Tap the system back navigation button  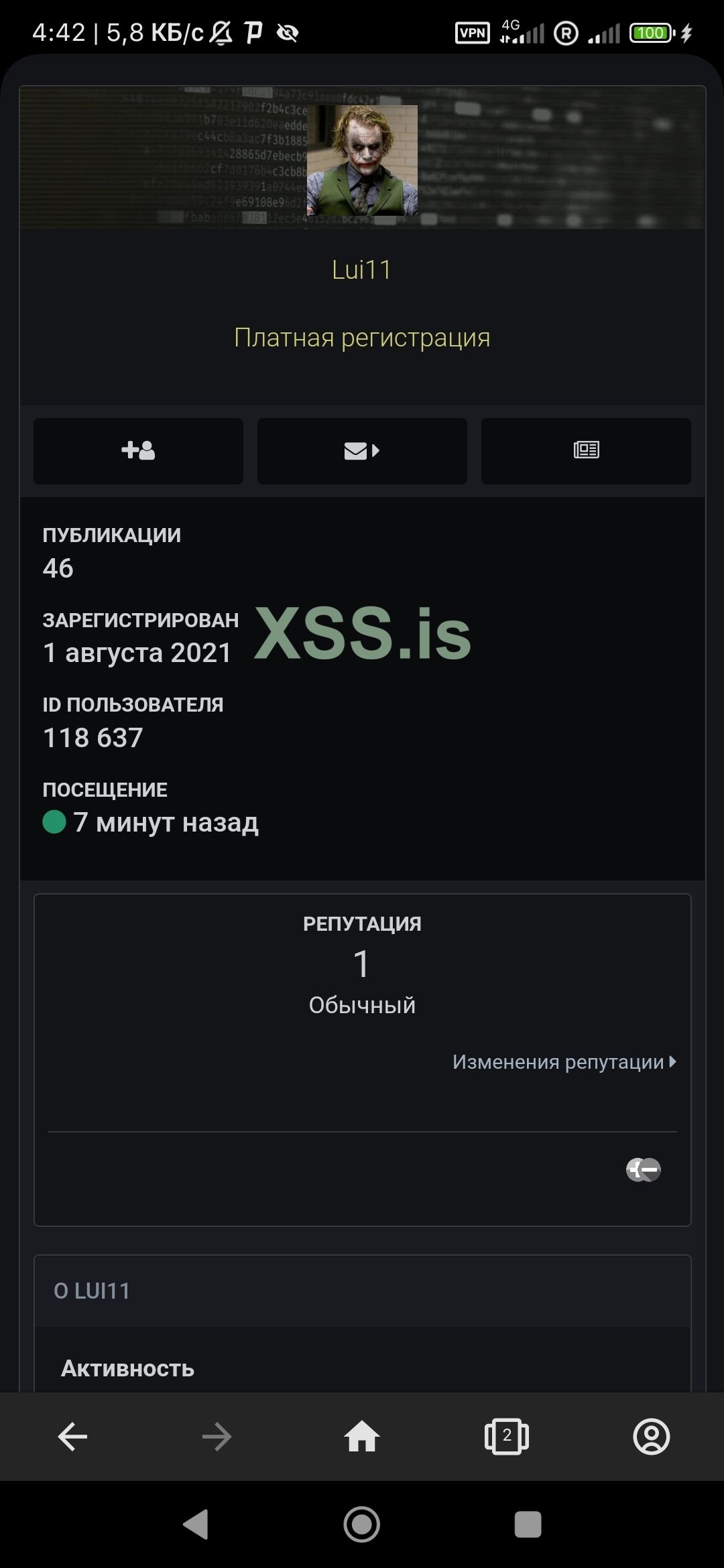(x=196, y=1524)
